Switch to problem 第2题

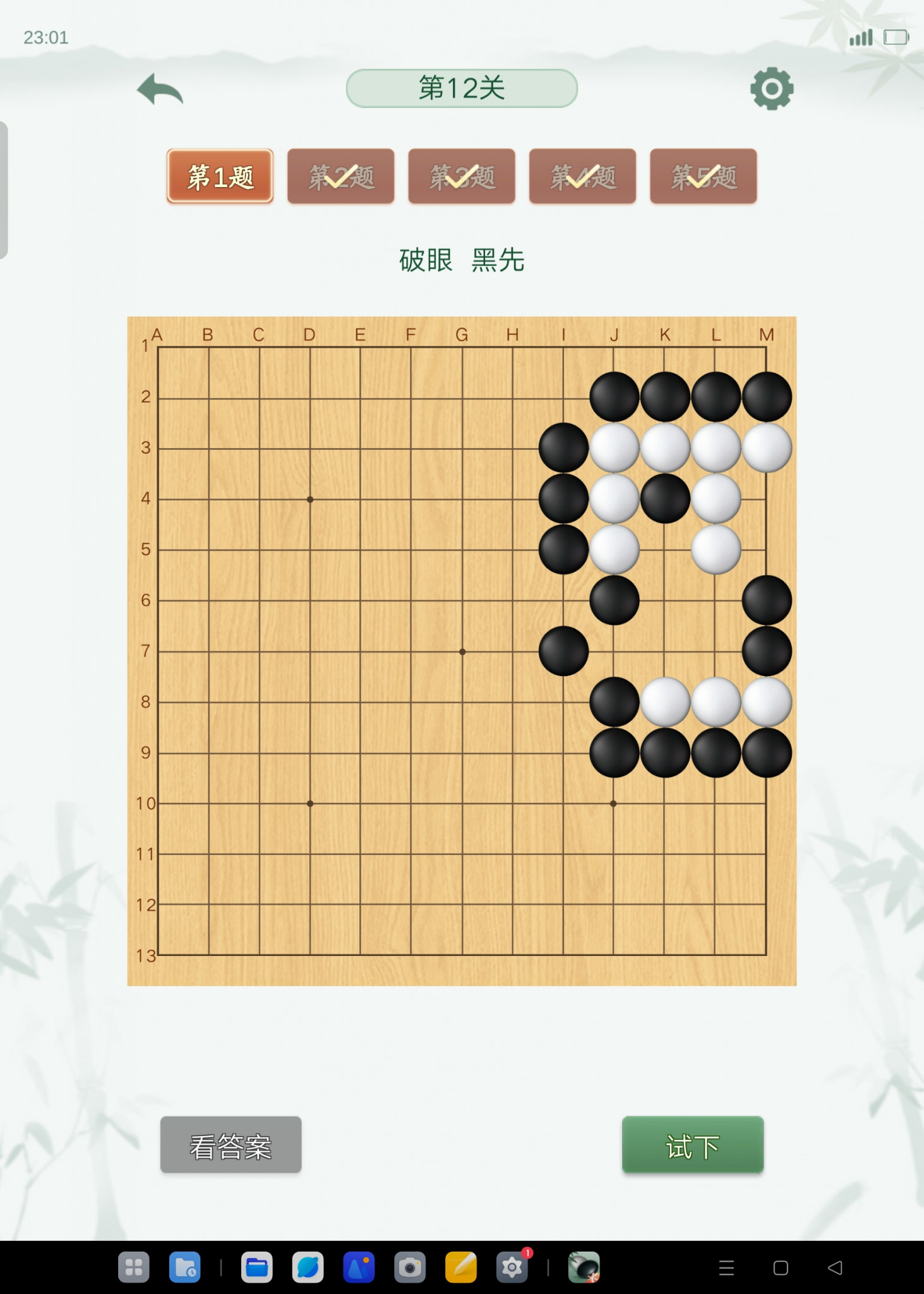point(340,176)
